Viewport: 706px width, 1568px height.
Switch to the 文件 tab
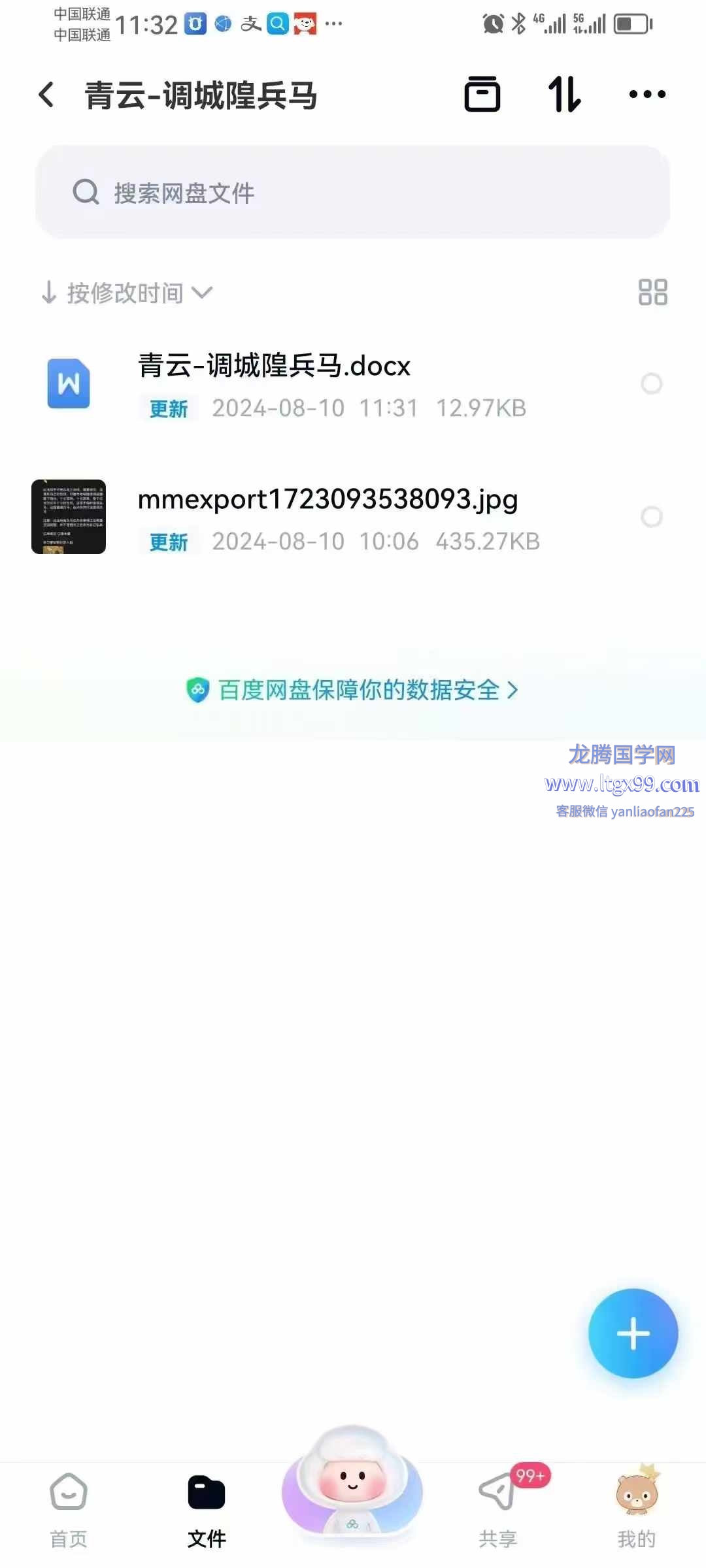pyautogui.click(x=207, y=1509)
